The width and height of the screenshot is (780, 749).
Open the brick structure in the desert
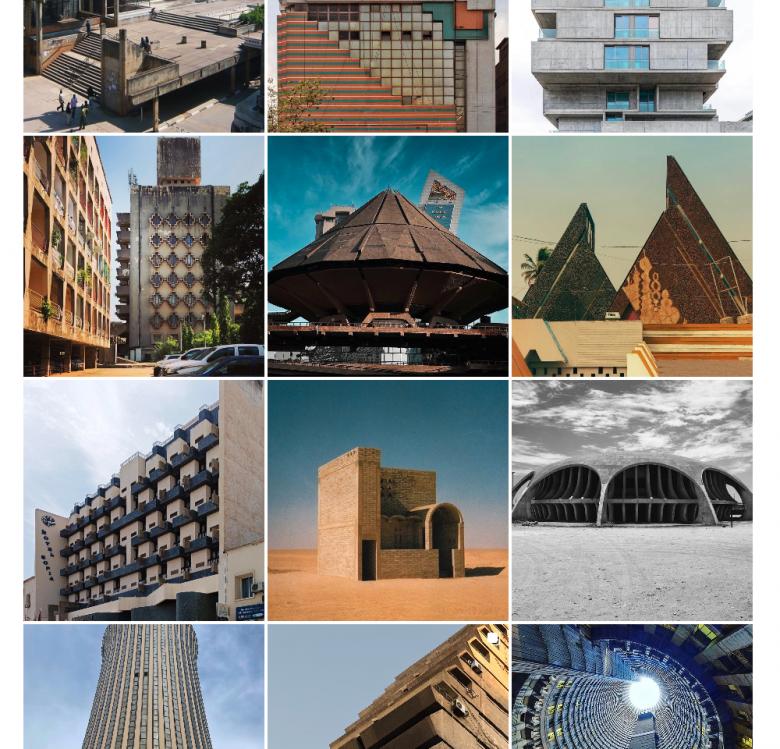pyautogui.click(x=387, y=500)
